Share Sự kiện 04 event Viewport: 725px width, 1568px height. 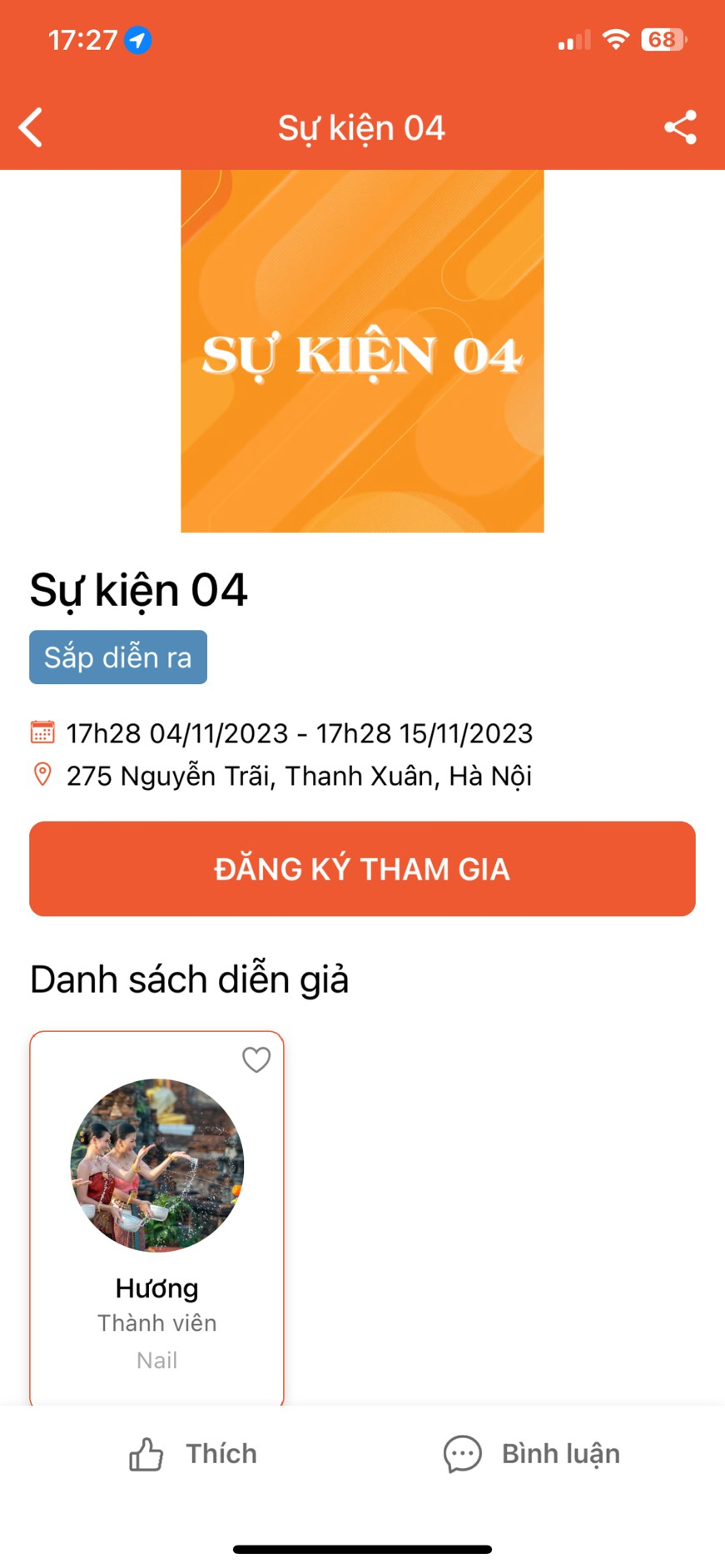680,127
